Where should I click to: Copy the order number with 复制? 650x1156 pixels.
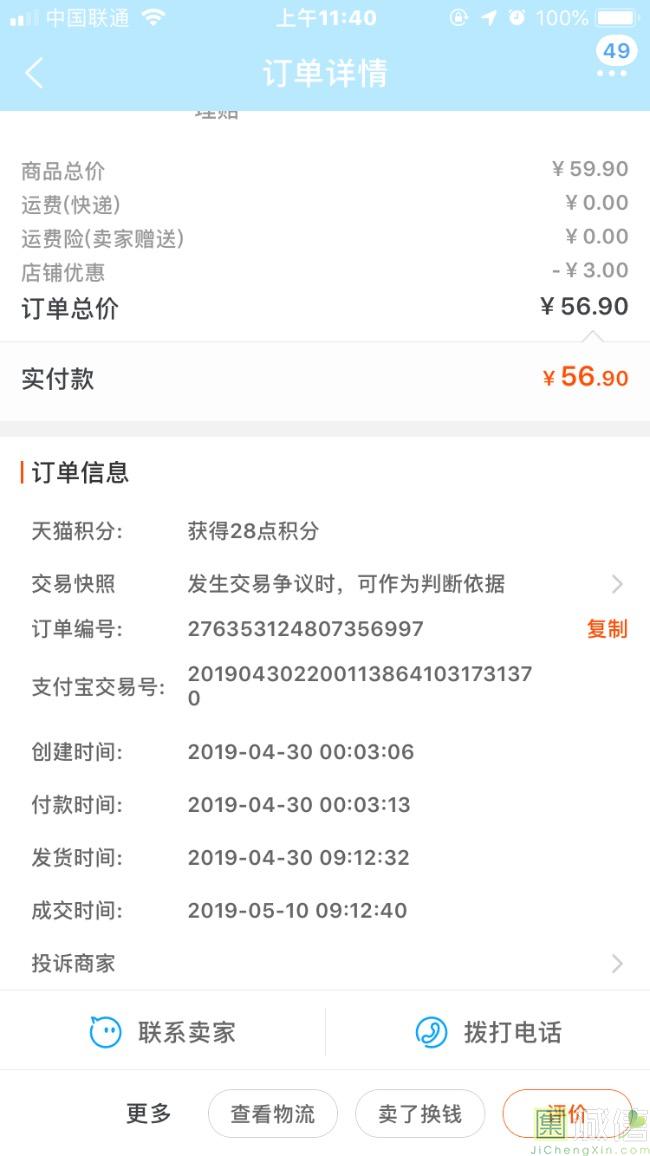tap(607, 629)
